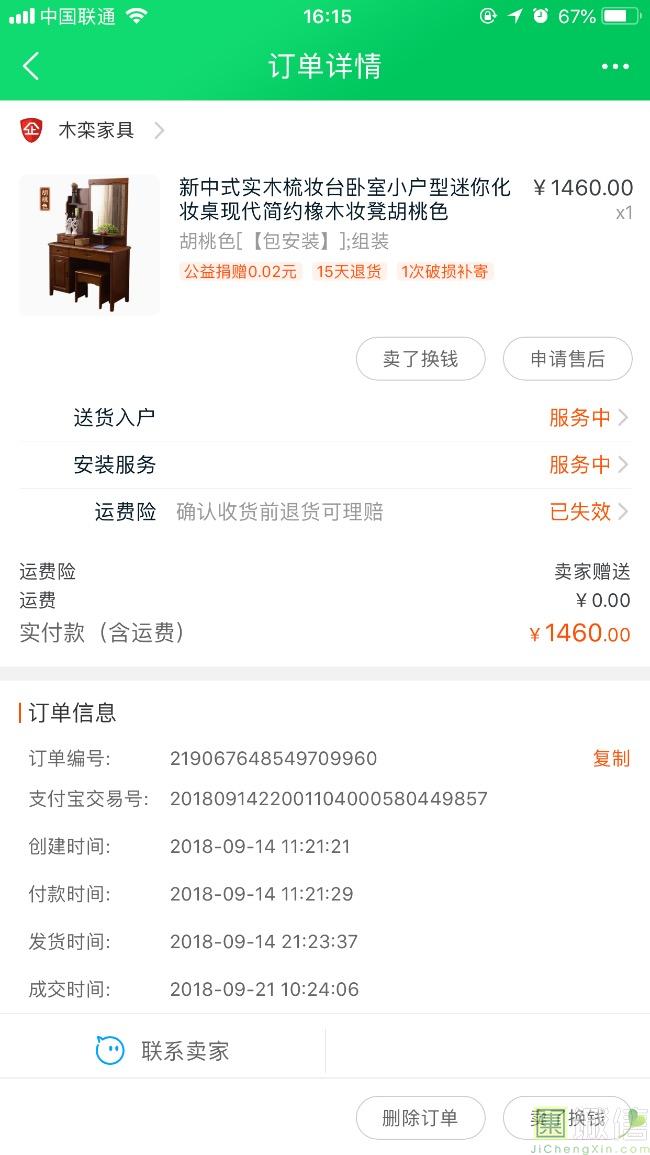Open the dressing table product thumbnail

(x=89, y=245)
